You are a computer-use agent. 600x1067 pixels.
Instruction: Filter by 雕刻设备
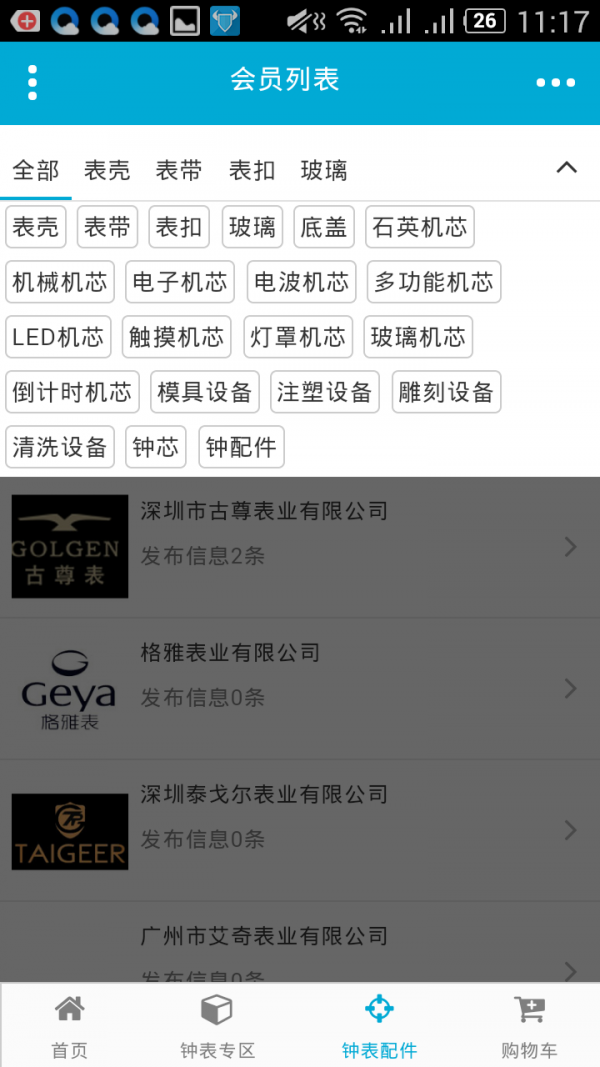pos(446,392)
